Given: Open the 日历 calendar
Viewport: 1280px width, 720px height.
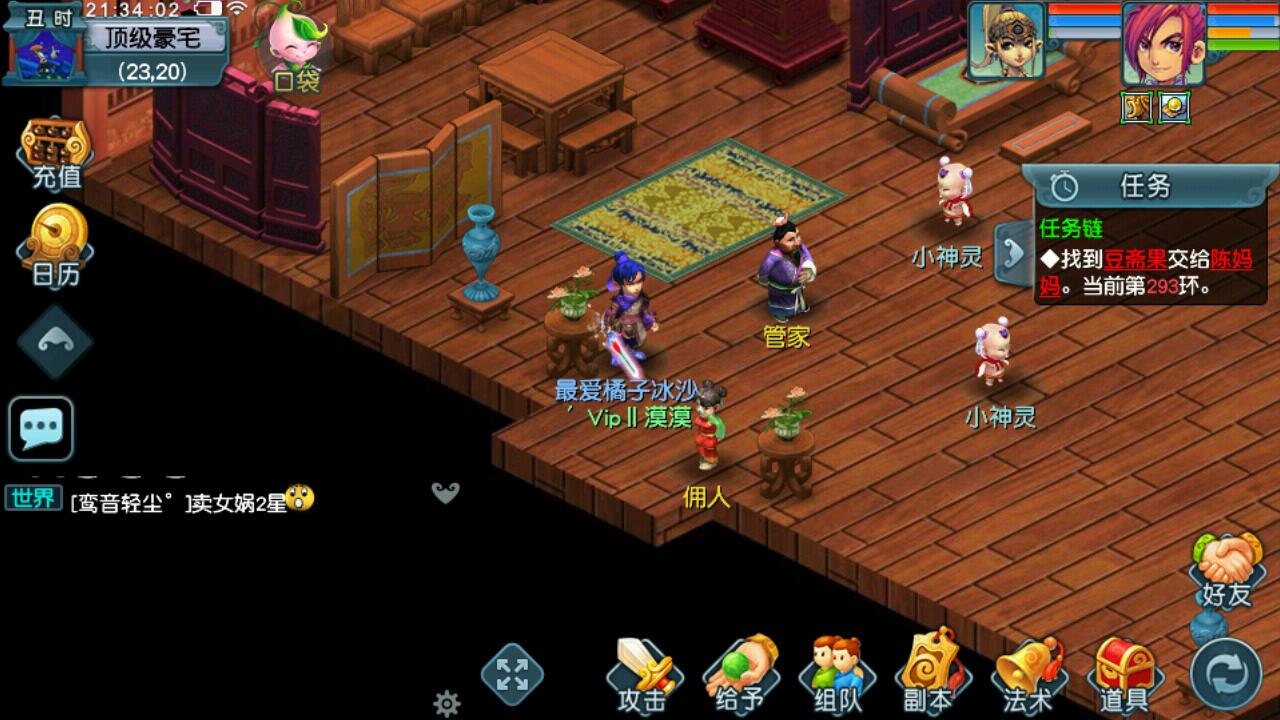Looking at the screenshot, I should (56, 245).
